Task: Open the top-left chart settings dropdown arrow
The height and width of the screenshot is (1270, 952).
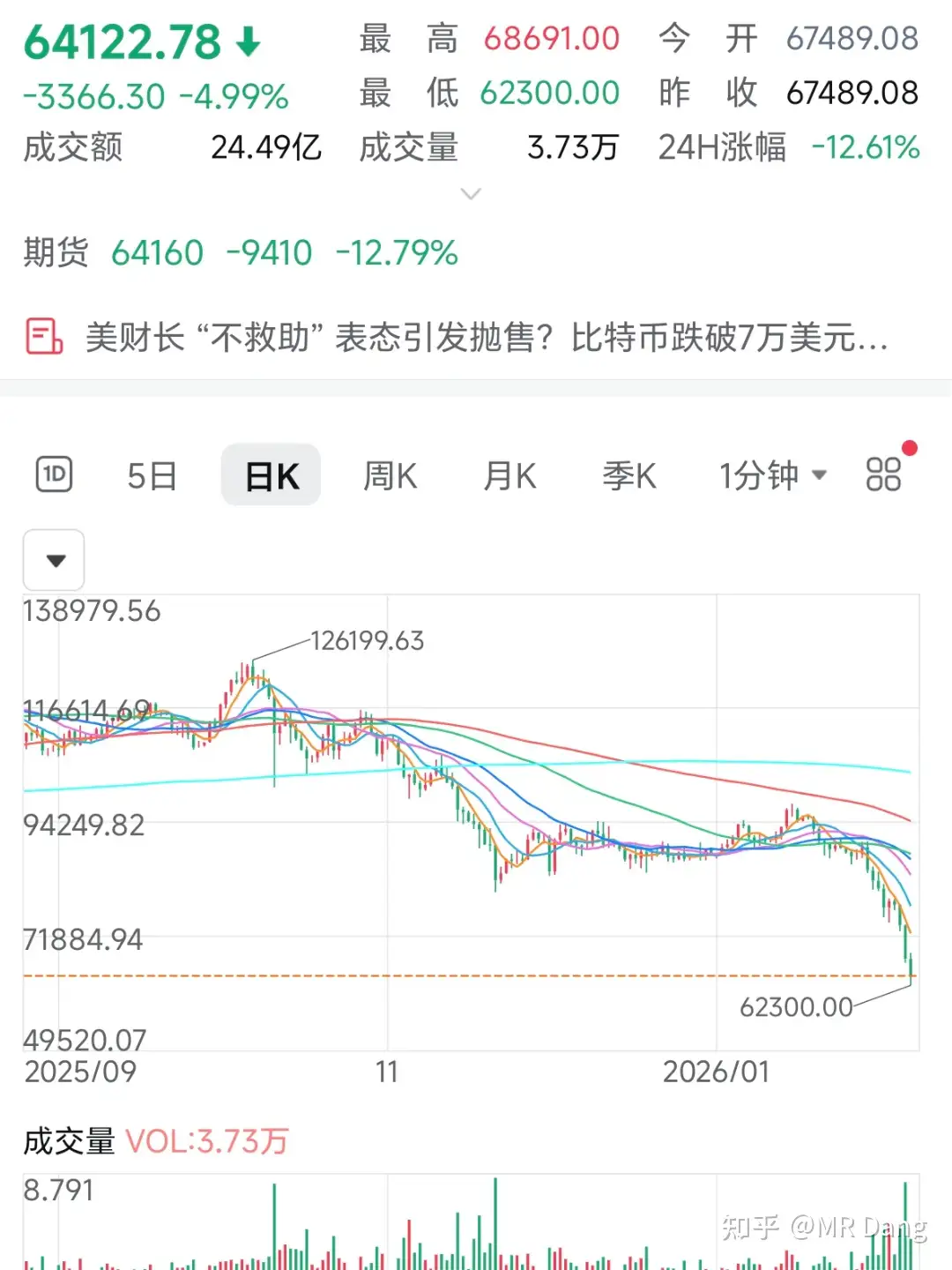Action: coord(53,560)
